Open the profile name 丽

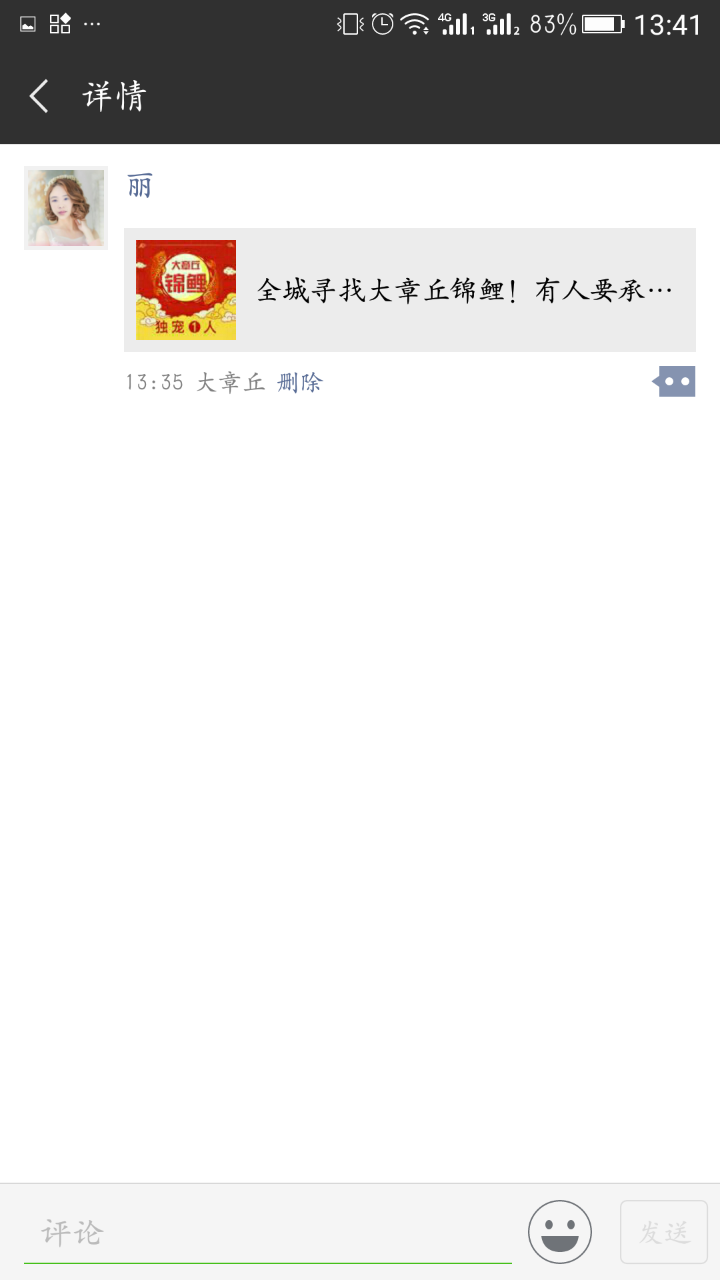[140, 186]
